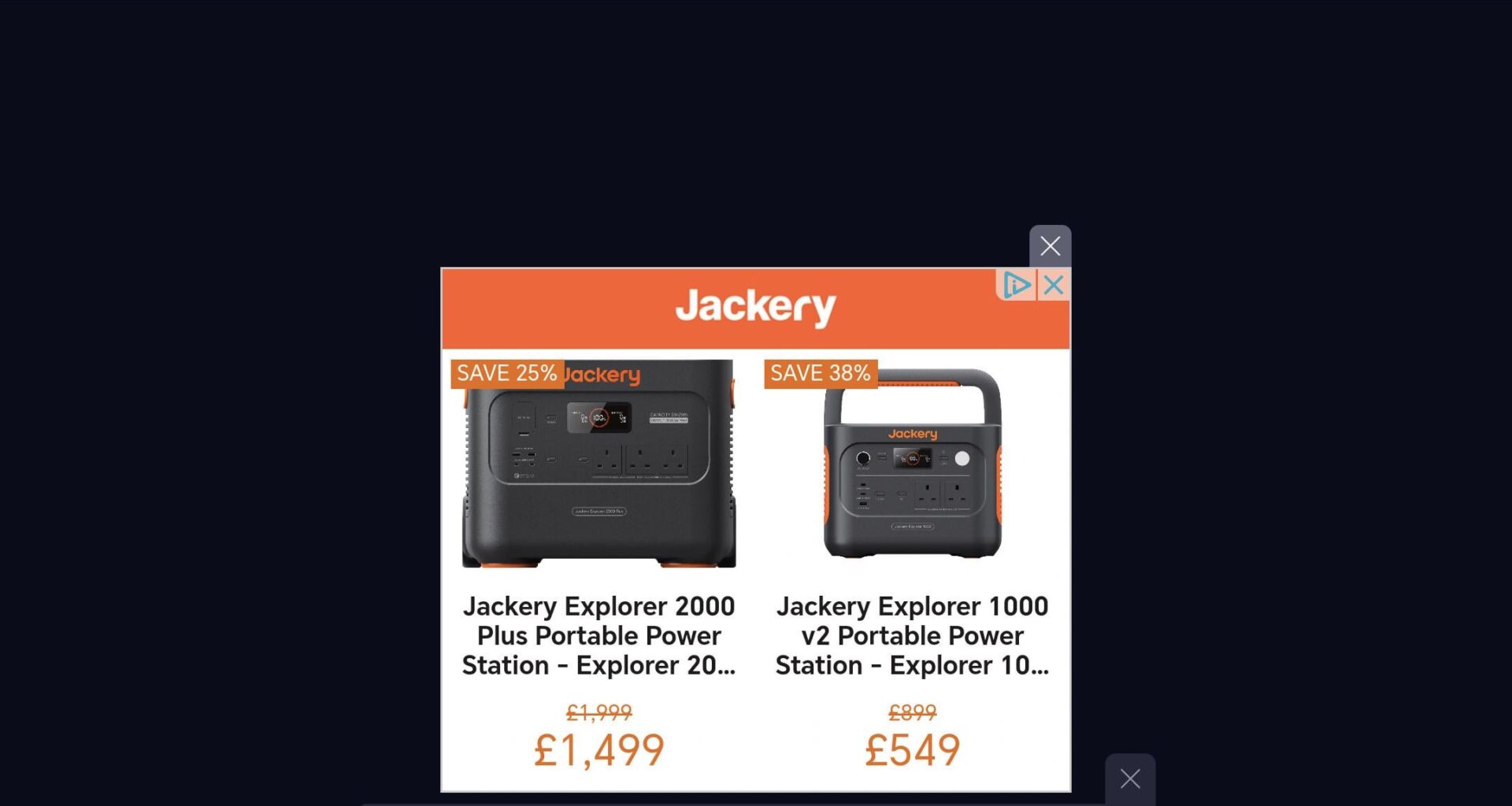Close the bottom banner with the lower X
This screenshot has height=806, width=1512.
click(1130, 779)
